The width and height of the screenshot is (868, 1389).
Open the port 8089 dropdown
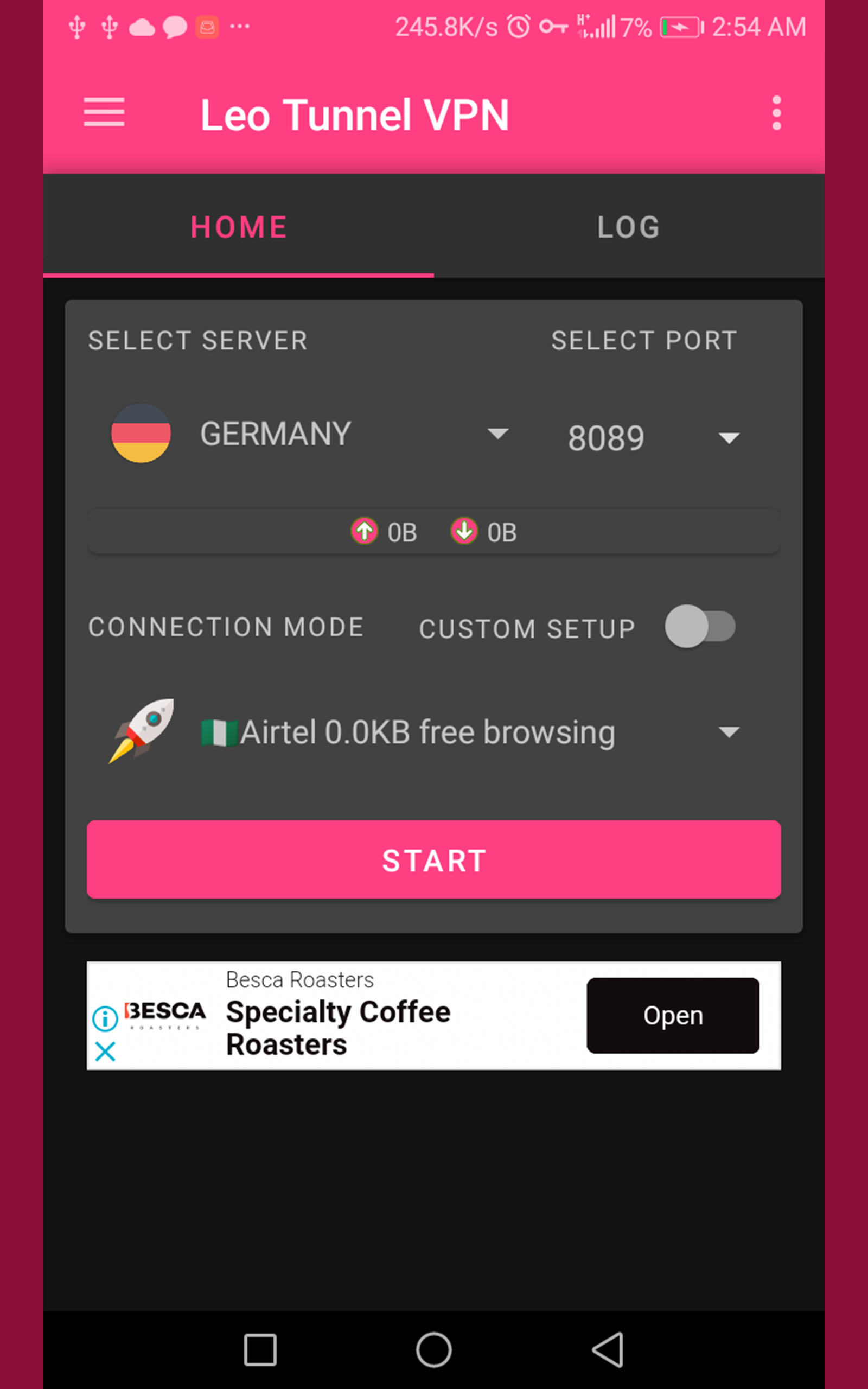(x=728, y=437)
